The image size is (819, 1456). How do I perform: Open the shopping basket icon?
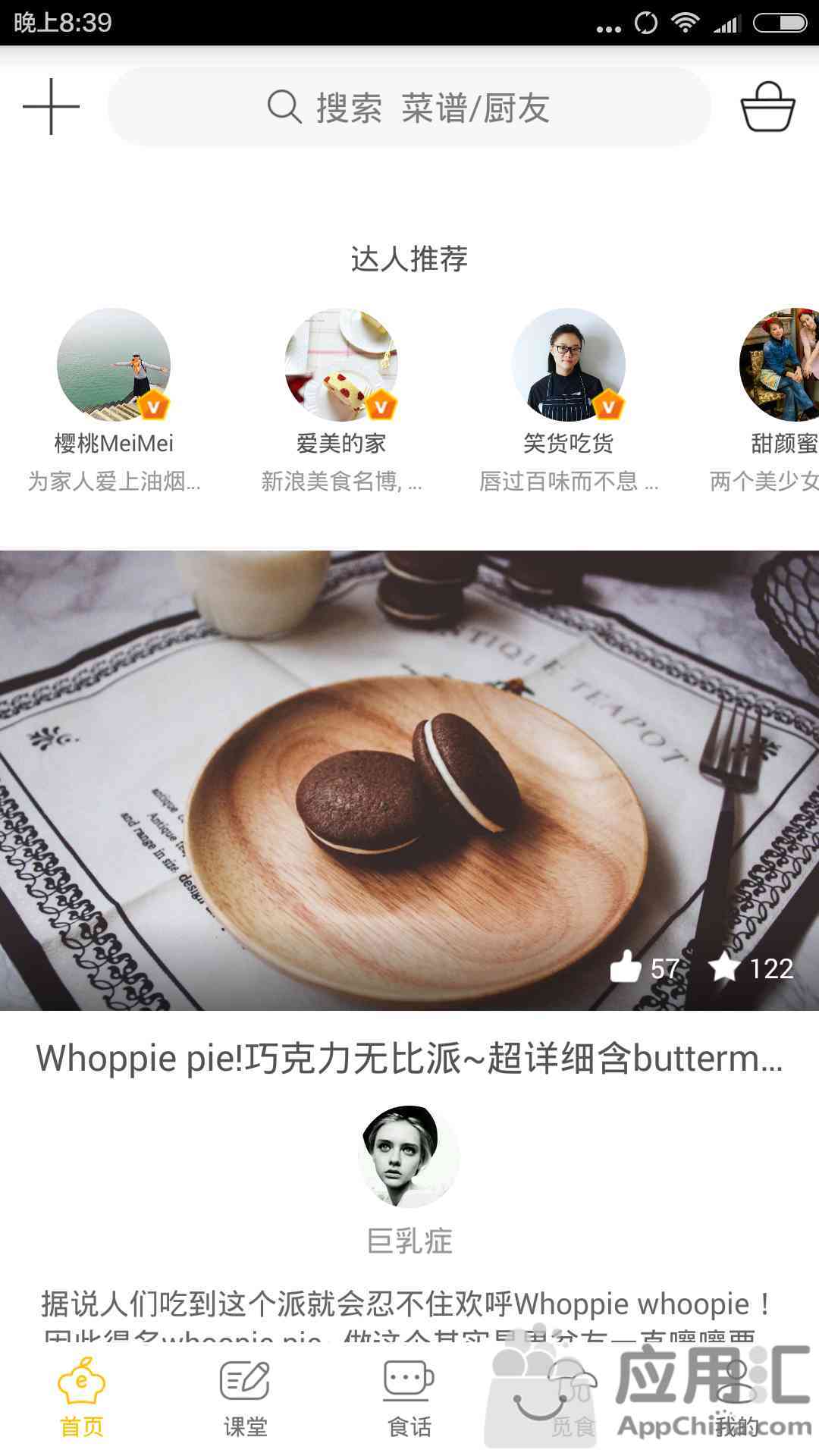click(x=767, y=107)
